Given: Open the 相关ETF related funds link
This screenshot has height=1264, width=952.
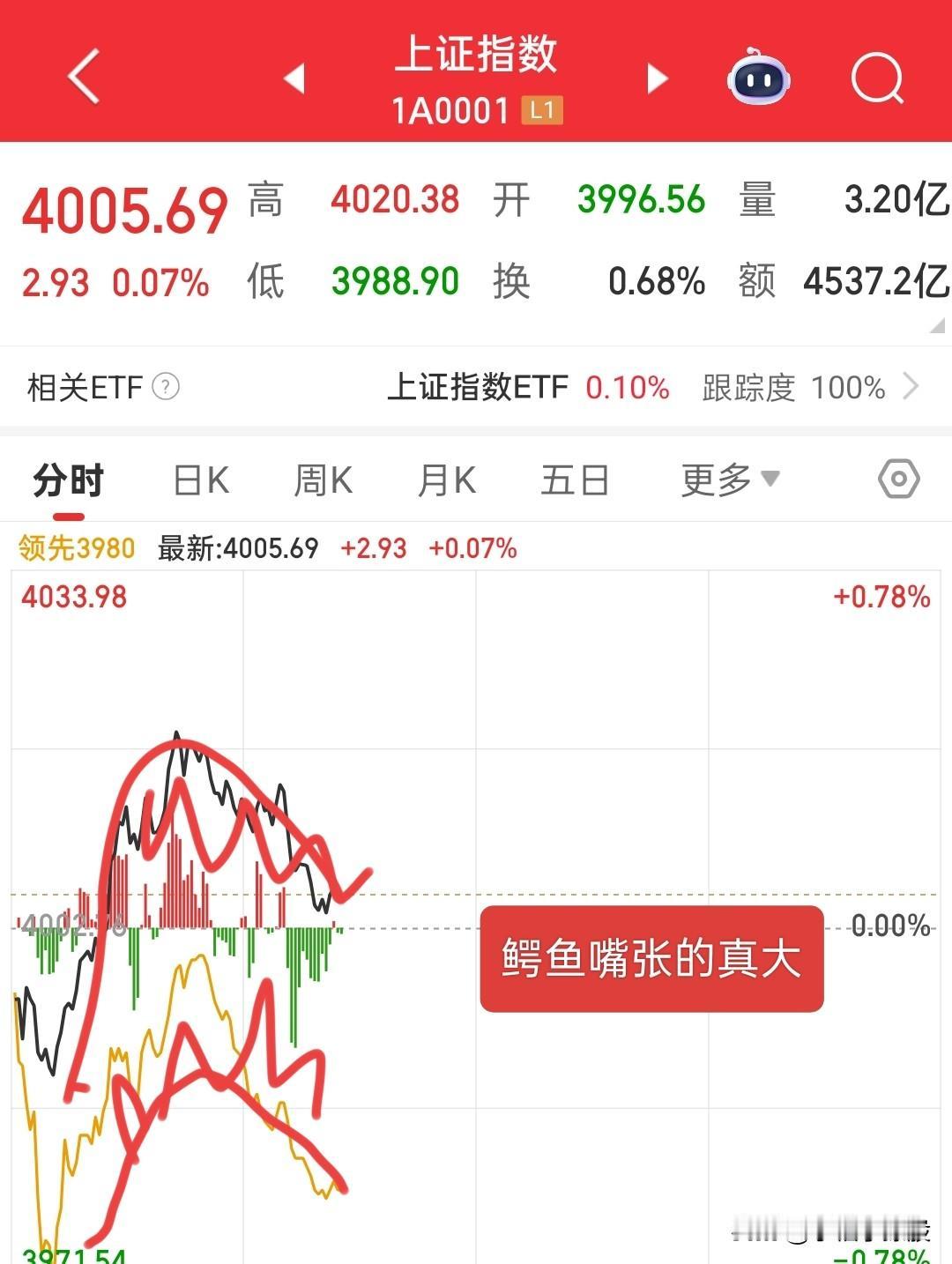Looking at the screenshot, I should [84, 388].
